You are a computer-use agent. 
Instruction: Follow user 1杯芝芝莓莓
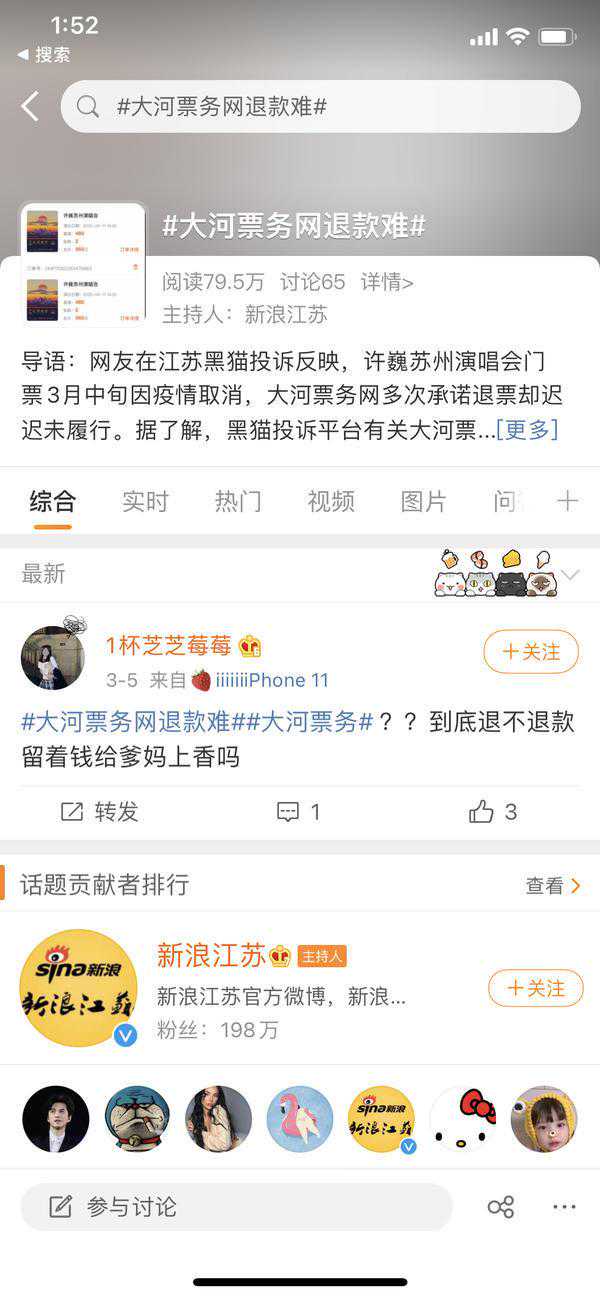coord(531,652)
